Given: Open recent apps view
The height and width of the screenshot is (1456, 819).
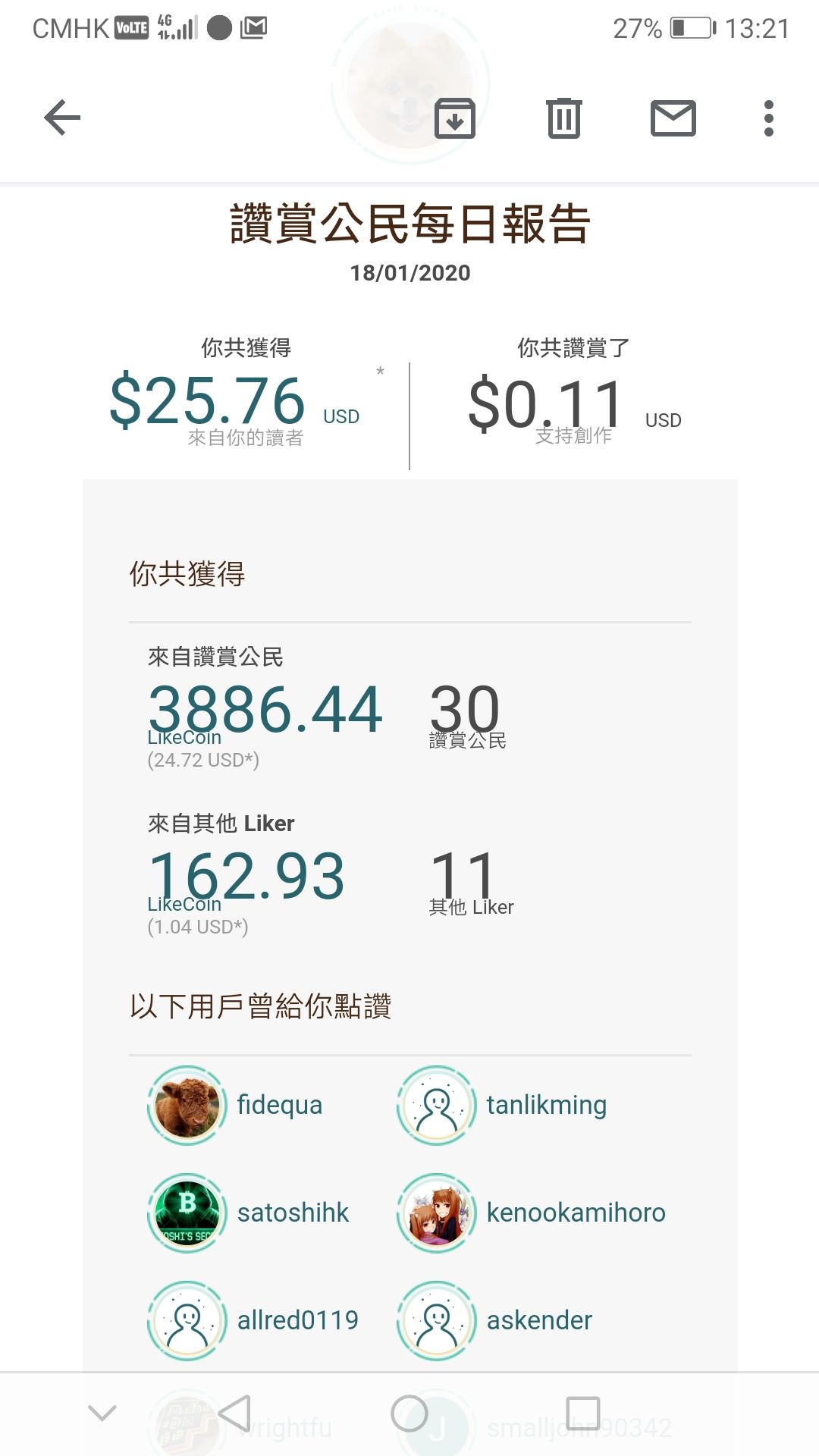Looking at the screenshot, I should click(x=583, y=1414).
